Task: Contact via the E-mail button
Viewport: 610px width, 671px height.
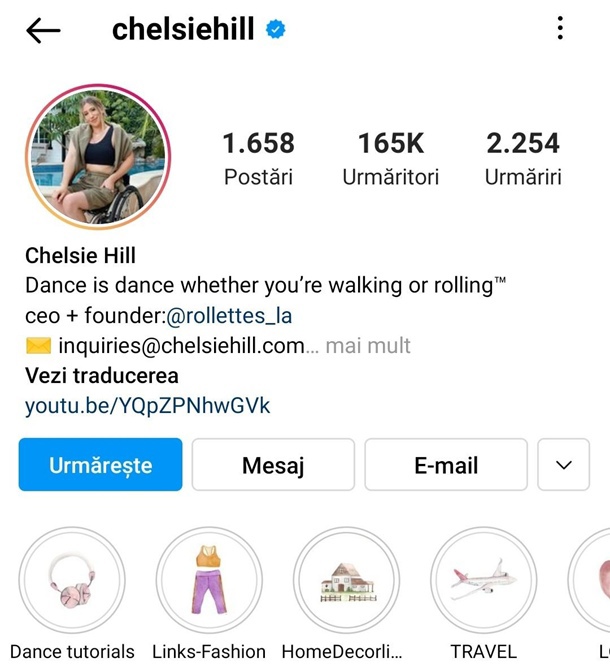Action: click(446, 465)
